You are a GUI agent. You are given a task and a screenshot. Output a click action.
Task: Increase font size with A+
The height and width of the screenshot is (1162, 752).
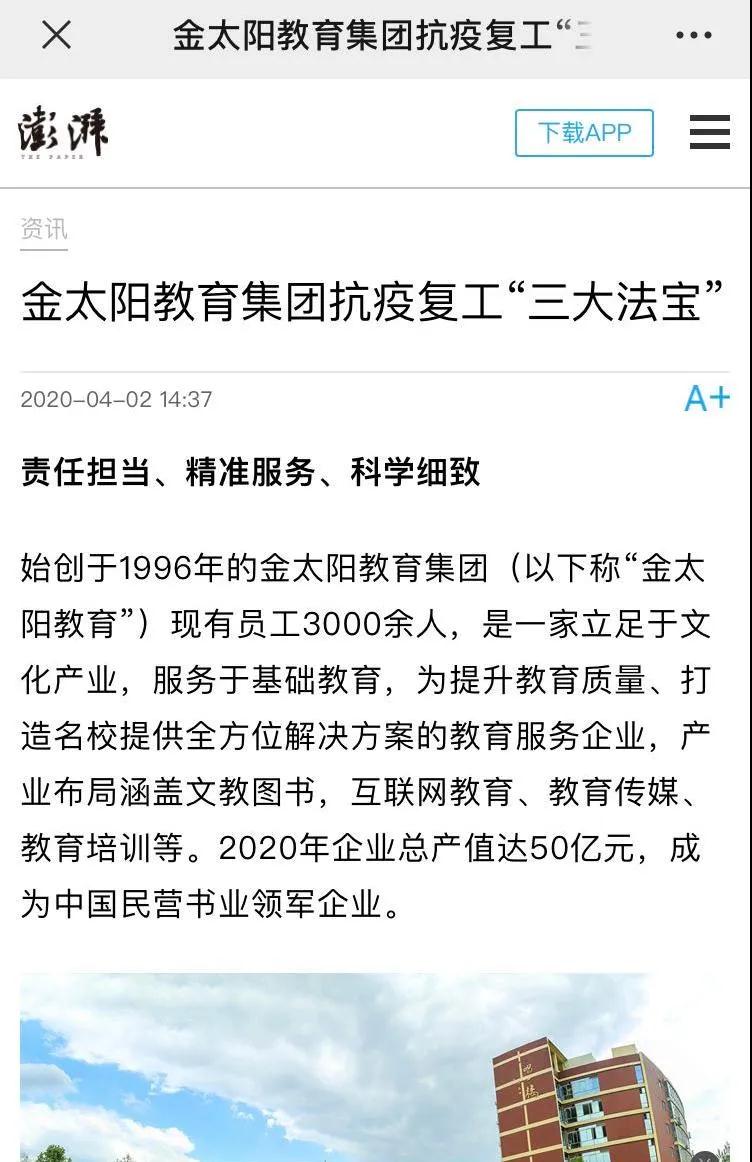pyautogui.click(x=707, y=399)
